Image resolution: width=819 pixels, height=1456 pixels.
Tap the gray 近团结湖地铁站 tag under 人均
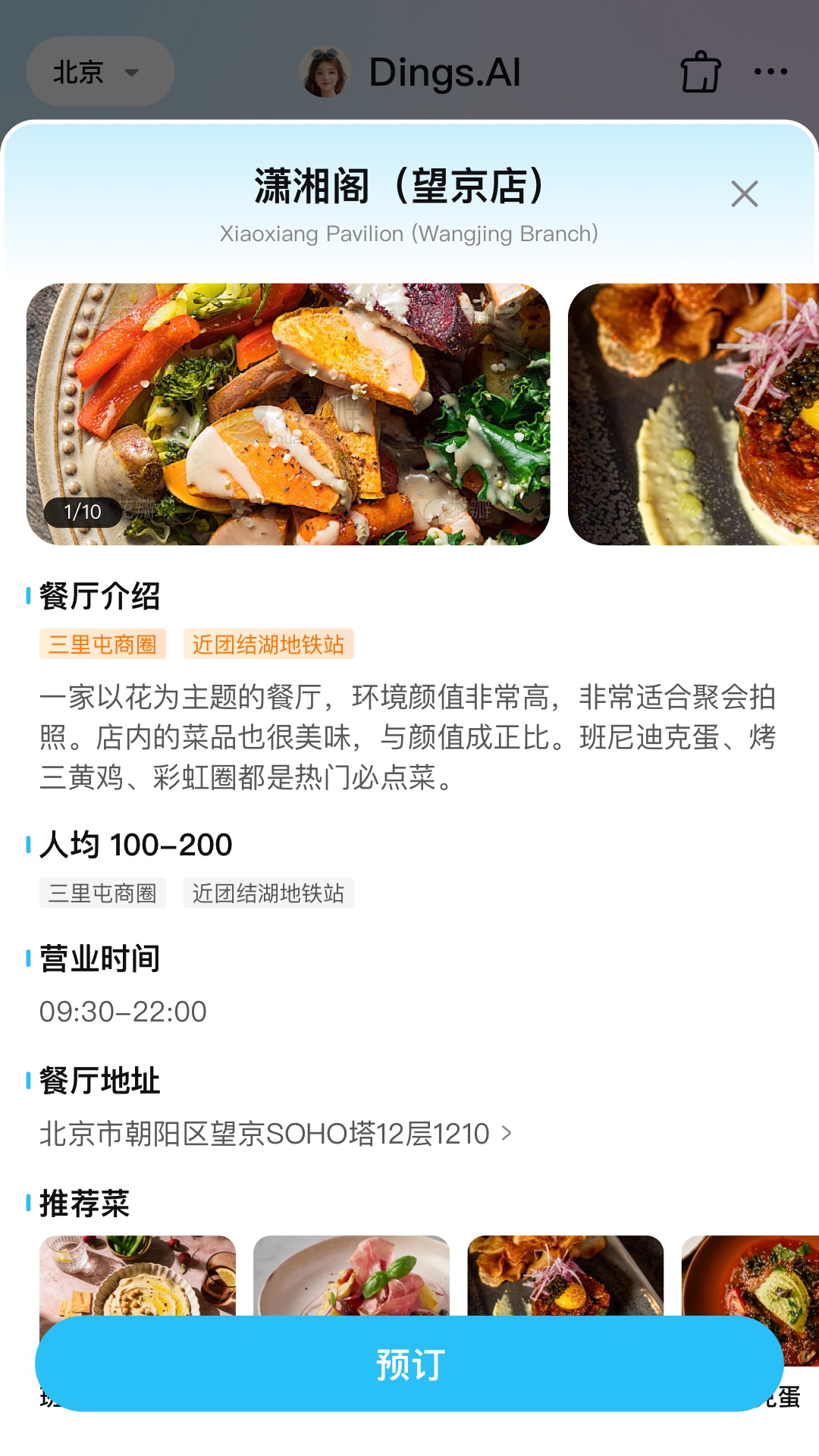click(269, 893)
